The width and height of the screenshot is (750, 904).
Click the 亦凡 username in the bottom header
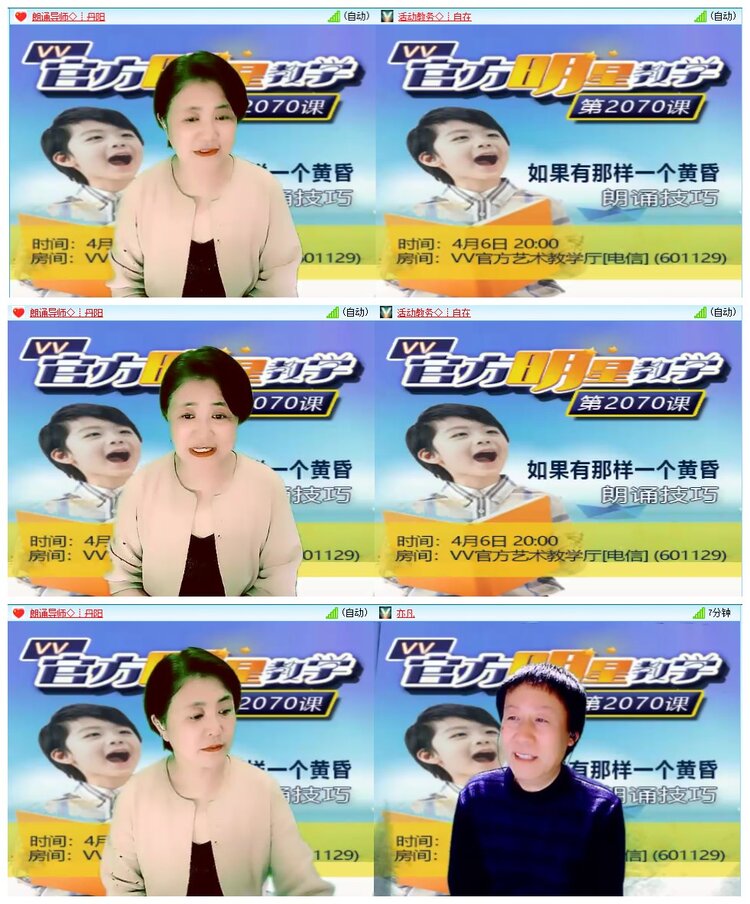click(404, 613)
